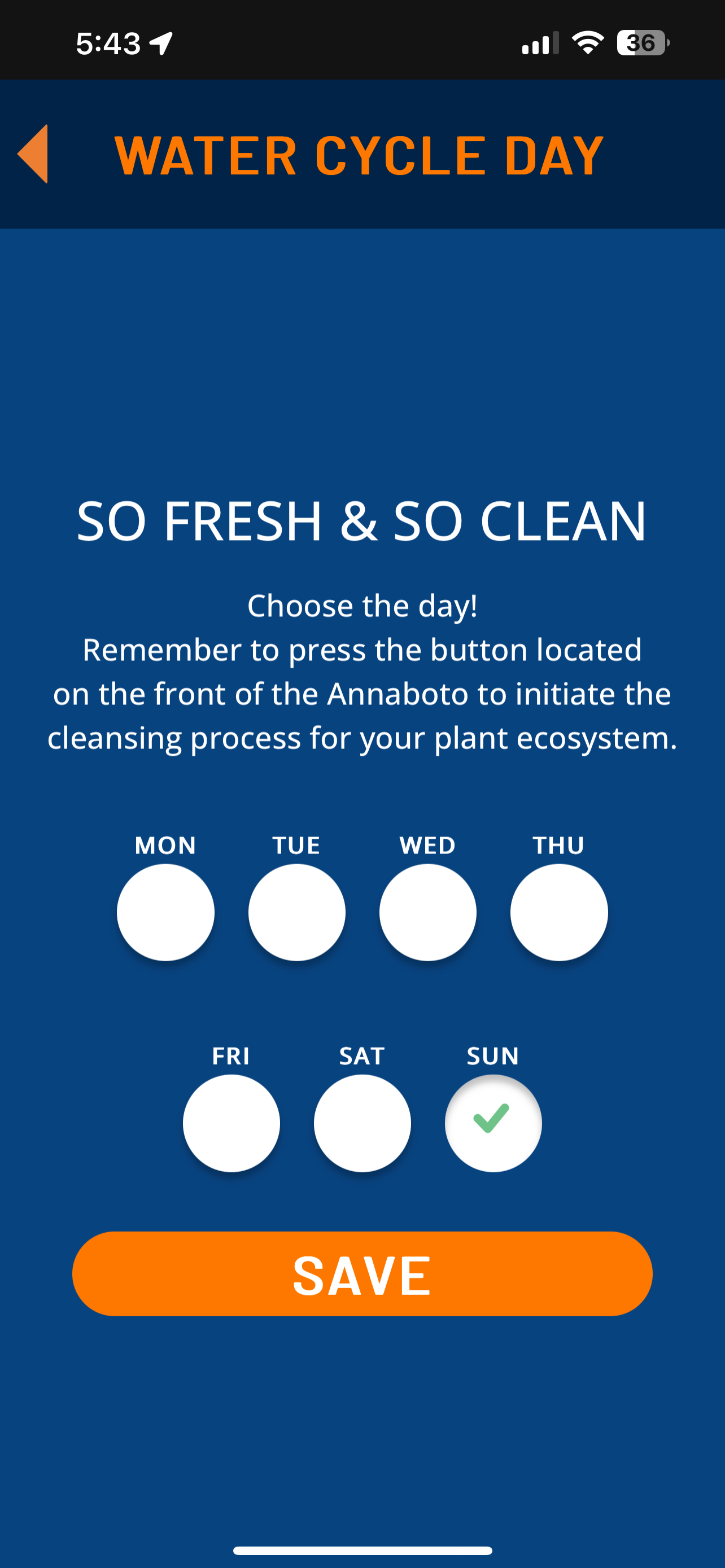This screenshot has height=1568, width=725.
Task: Choose Friday as the cleaning day
Action: (x=232, y=1123)
